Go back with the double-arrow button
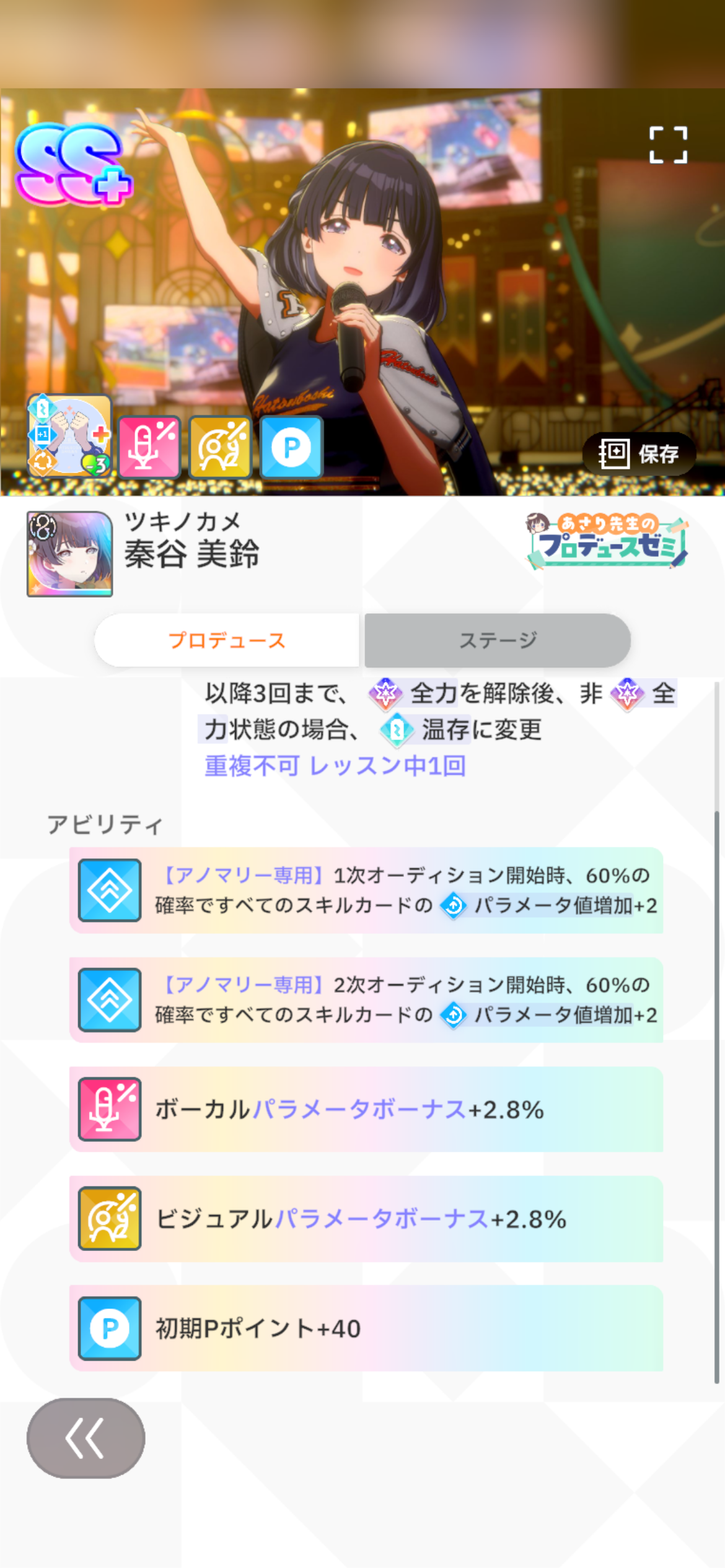 tap(86, 1438)
